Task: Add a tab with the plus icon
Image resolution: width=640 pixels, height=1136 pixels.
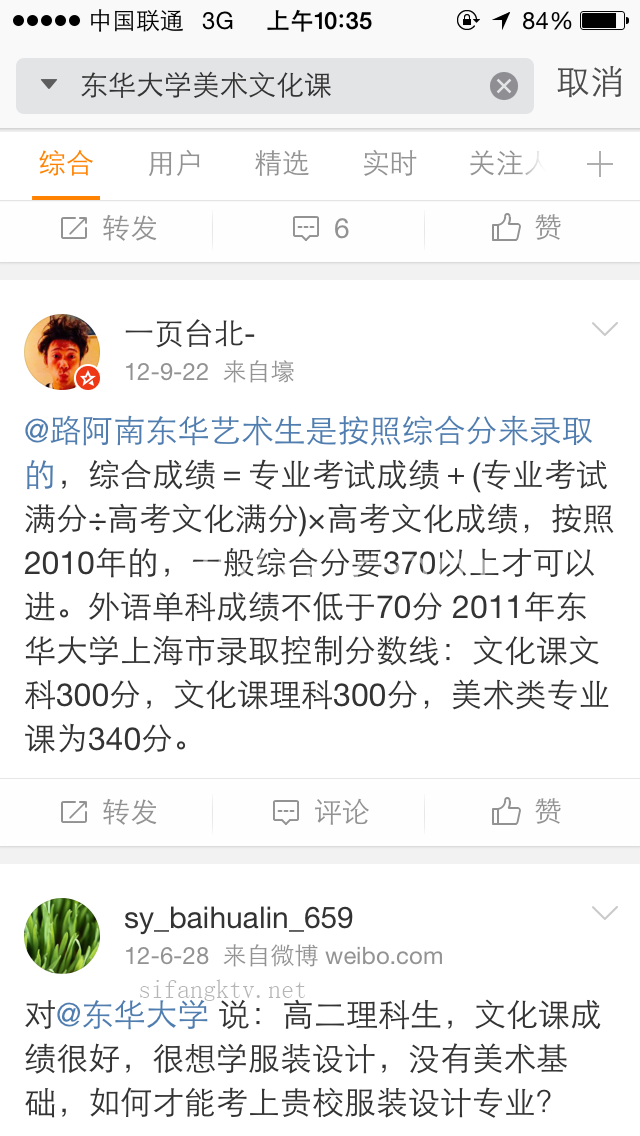Action: 599,165
